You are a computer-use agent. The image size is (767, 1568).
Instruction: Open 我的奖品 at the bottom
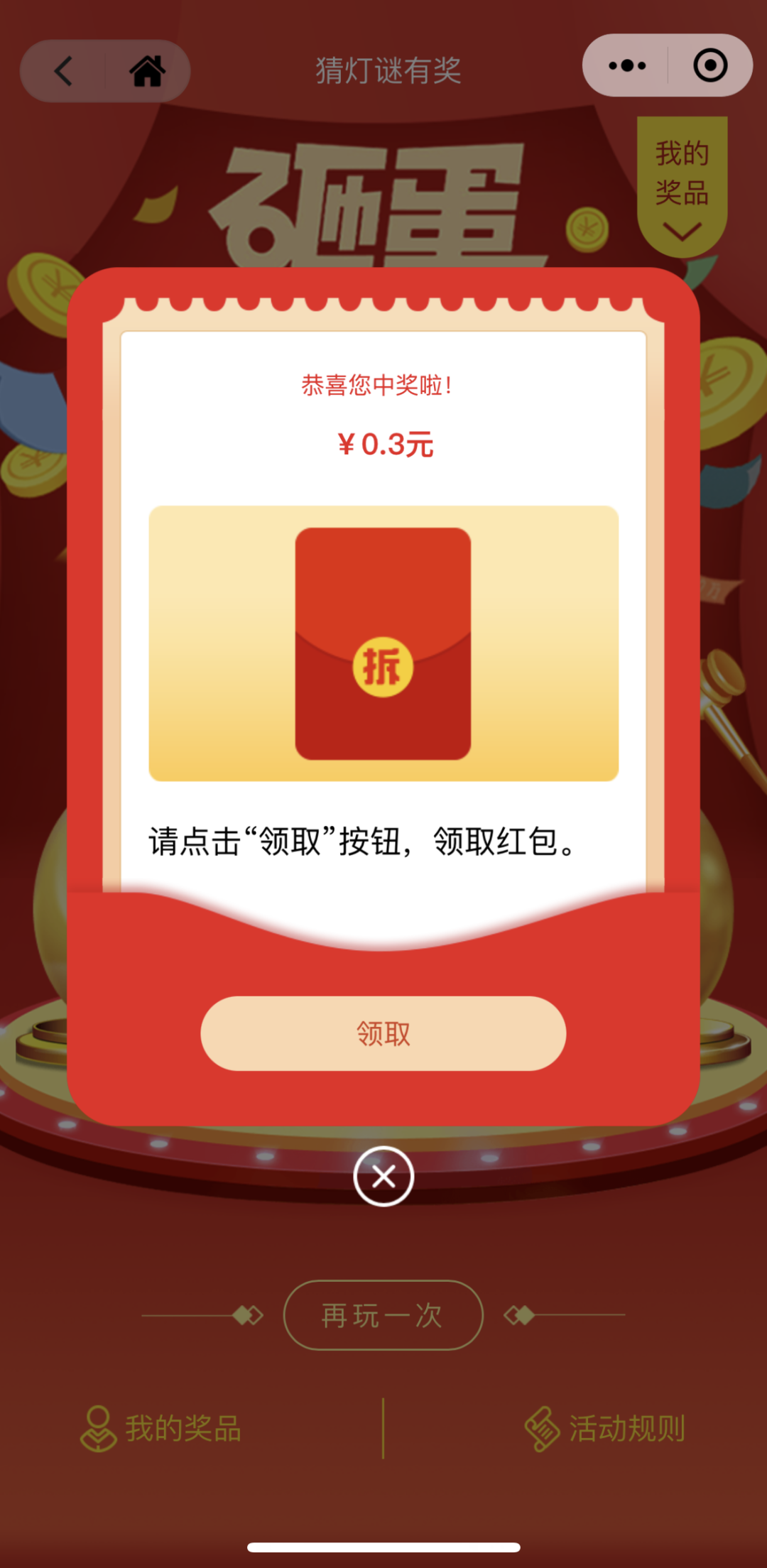pos(162,1429)
